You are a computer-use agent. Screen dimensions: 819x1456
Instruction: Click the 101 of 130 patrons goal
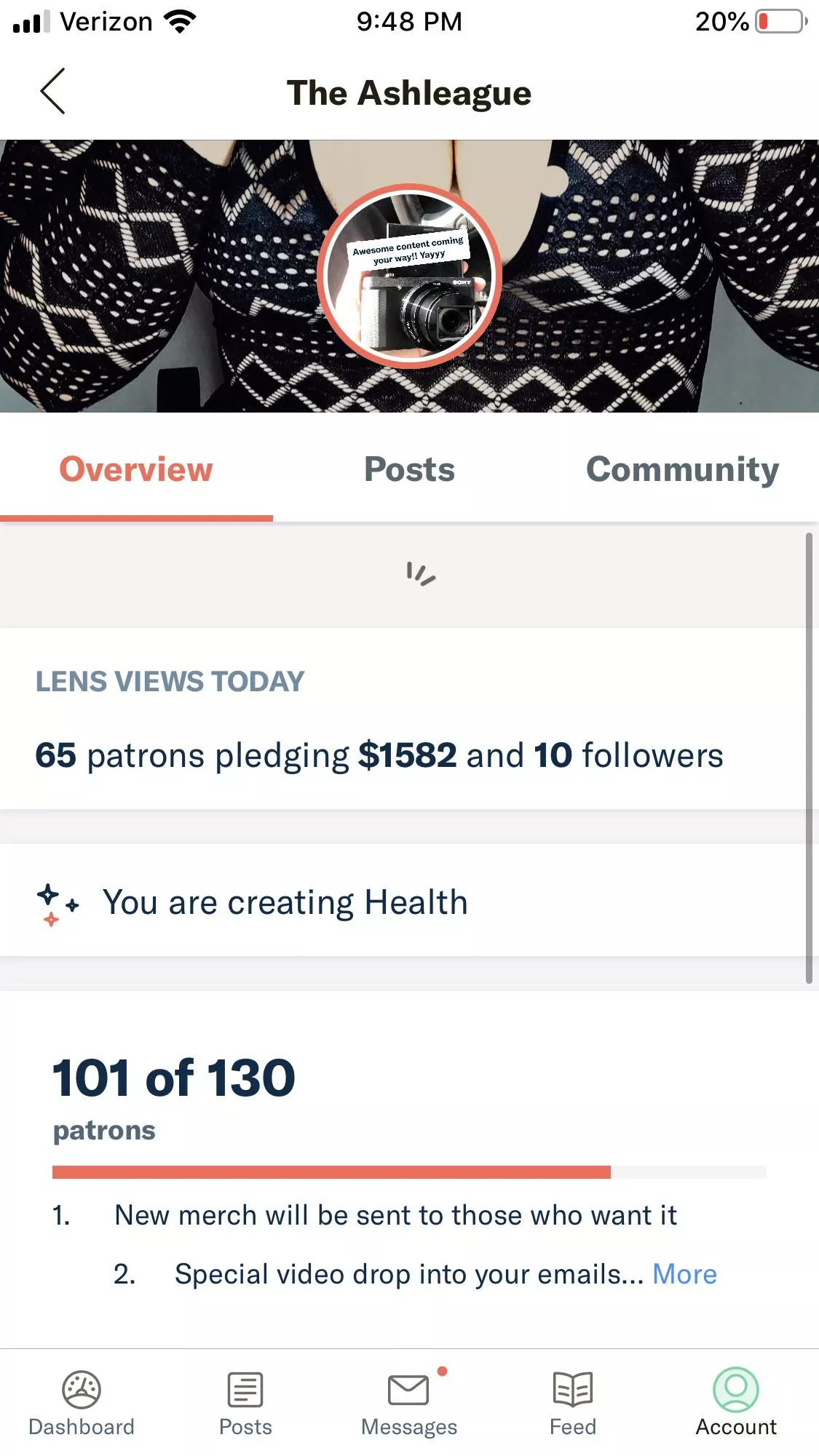[x=173, y=1077]
